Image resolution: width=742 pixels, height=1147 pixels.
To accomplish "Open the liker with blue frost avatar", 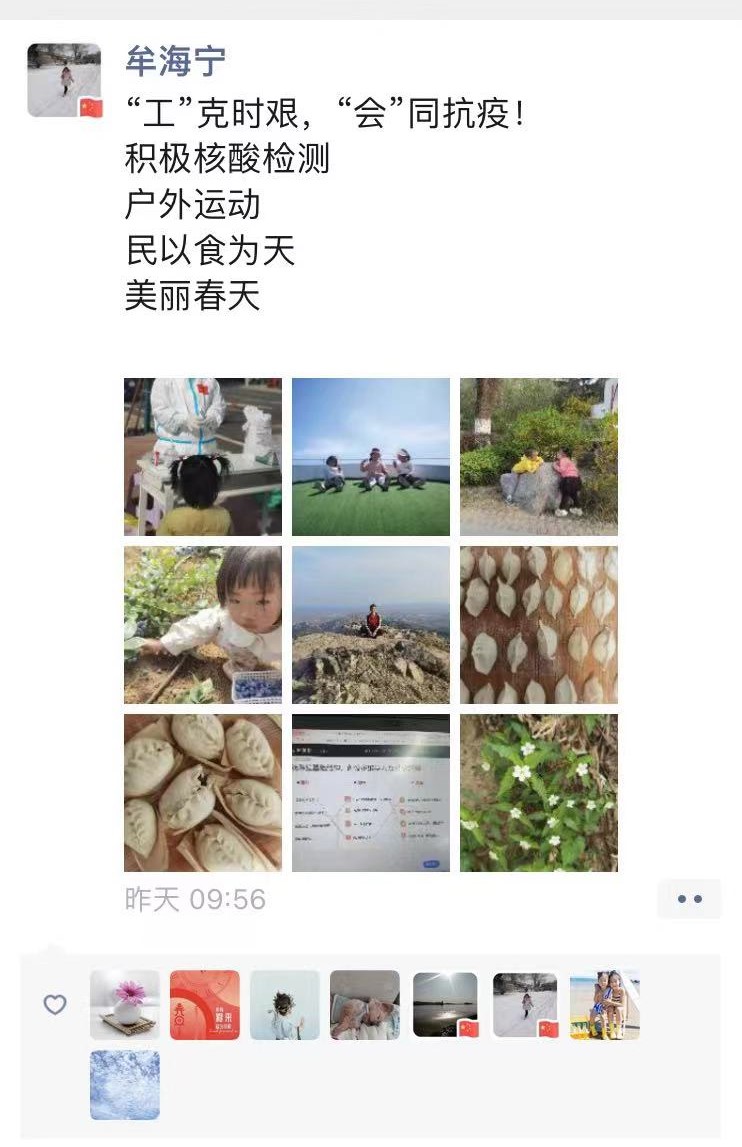I will pyautogui.click(x=125, y=1085).
